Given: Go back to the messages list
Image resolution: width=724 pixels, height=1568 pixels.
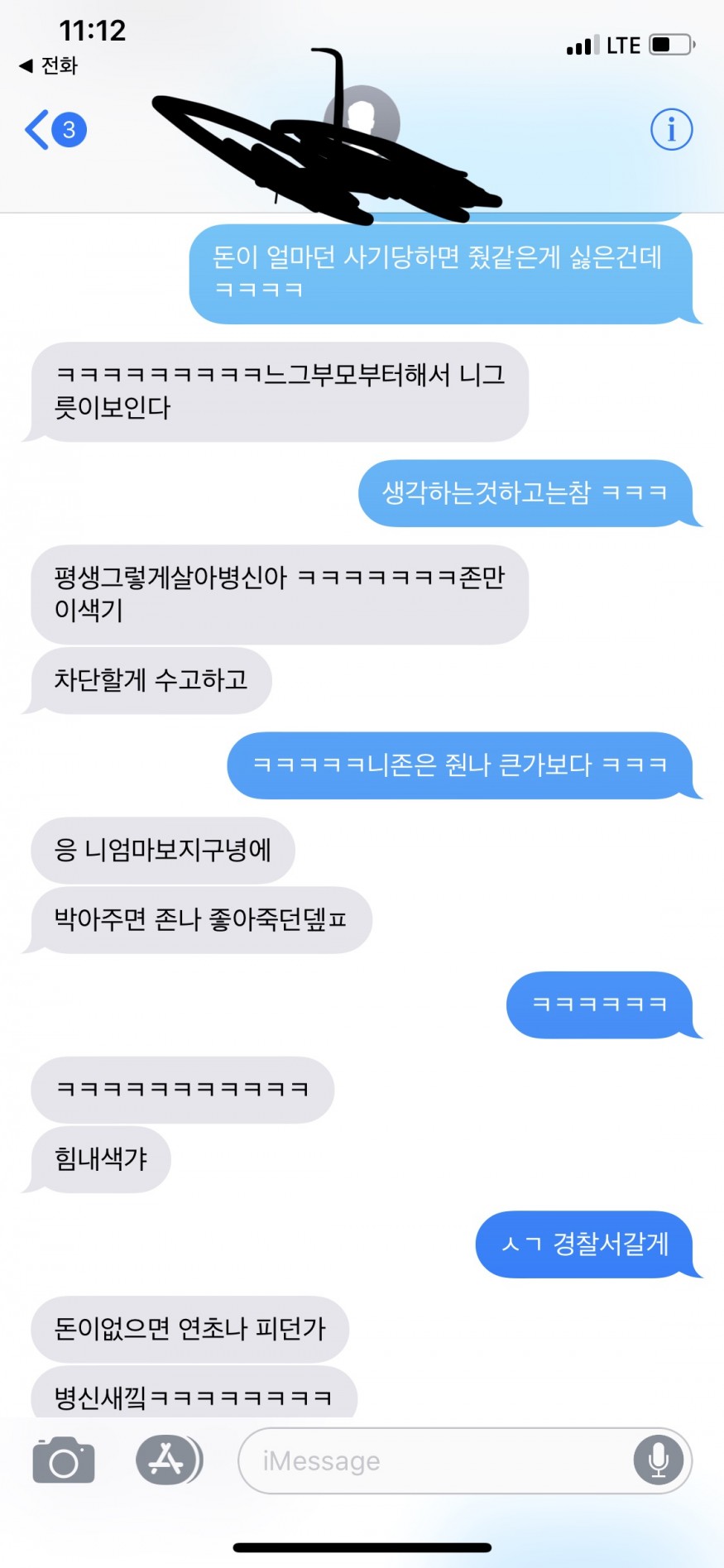Looking at the screenshot, I should 53,130.
